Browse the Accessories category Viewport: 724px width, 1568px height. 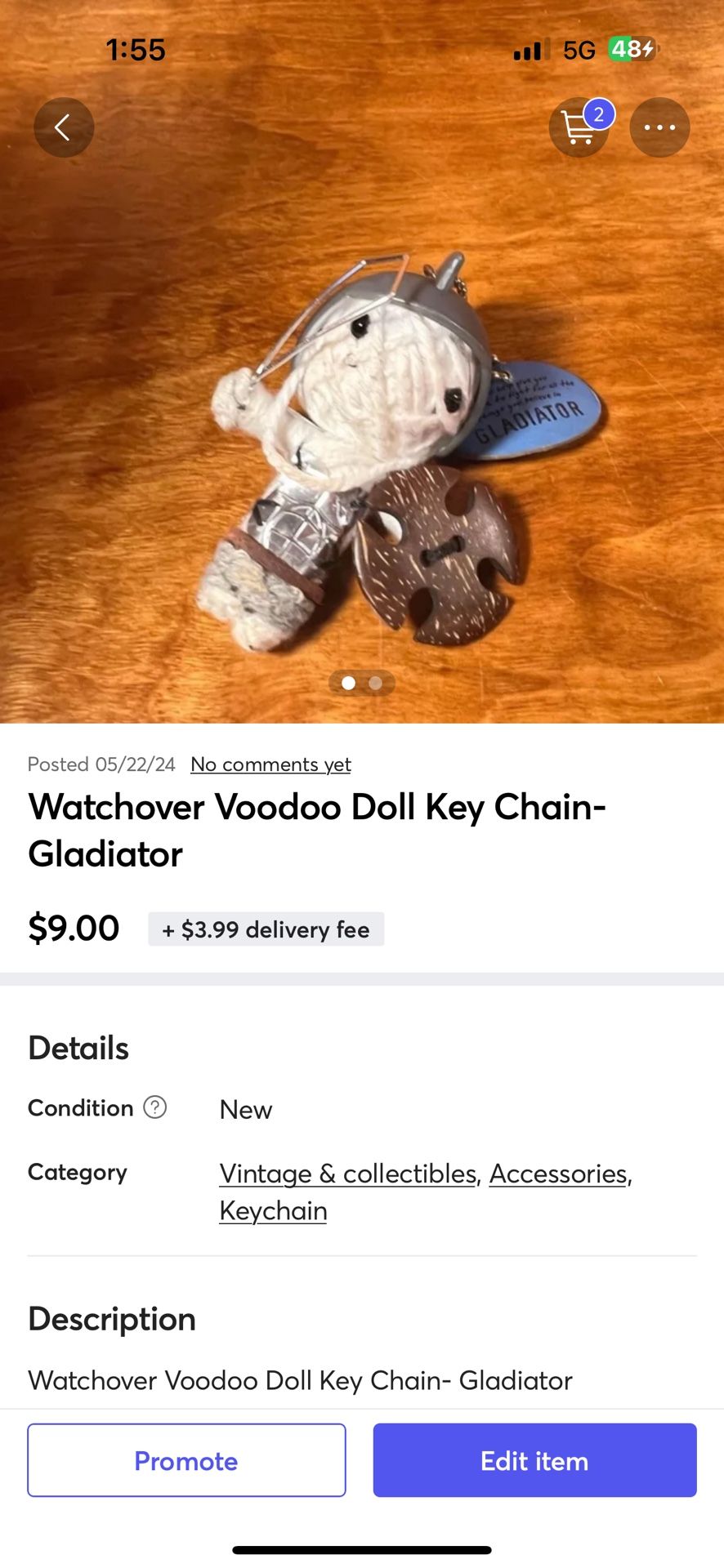click(559, 1174)
